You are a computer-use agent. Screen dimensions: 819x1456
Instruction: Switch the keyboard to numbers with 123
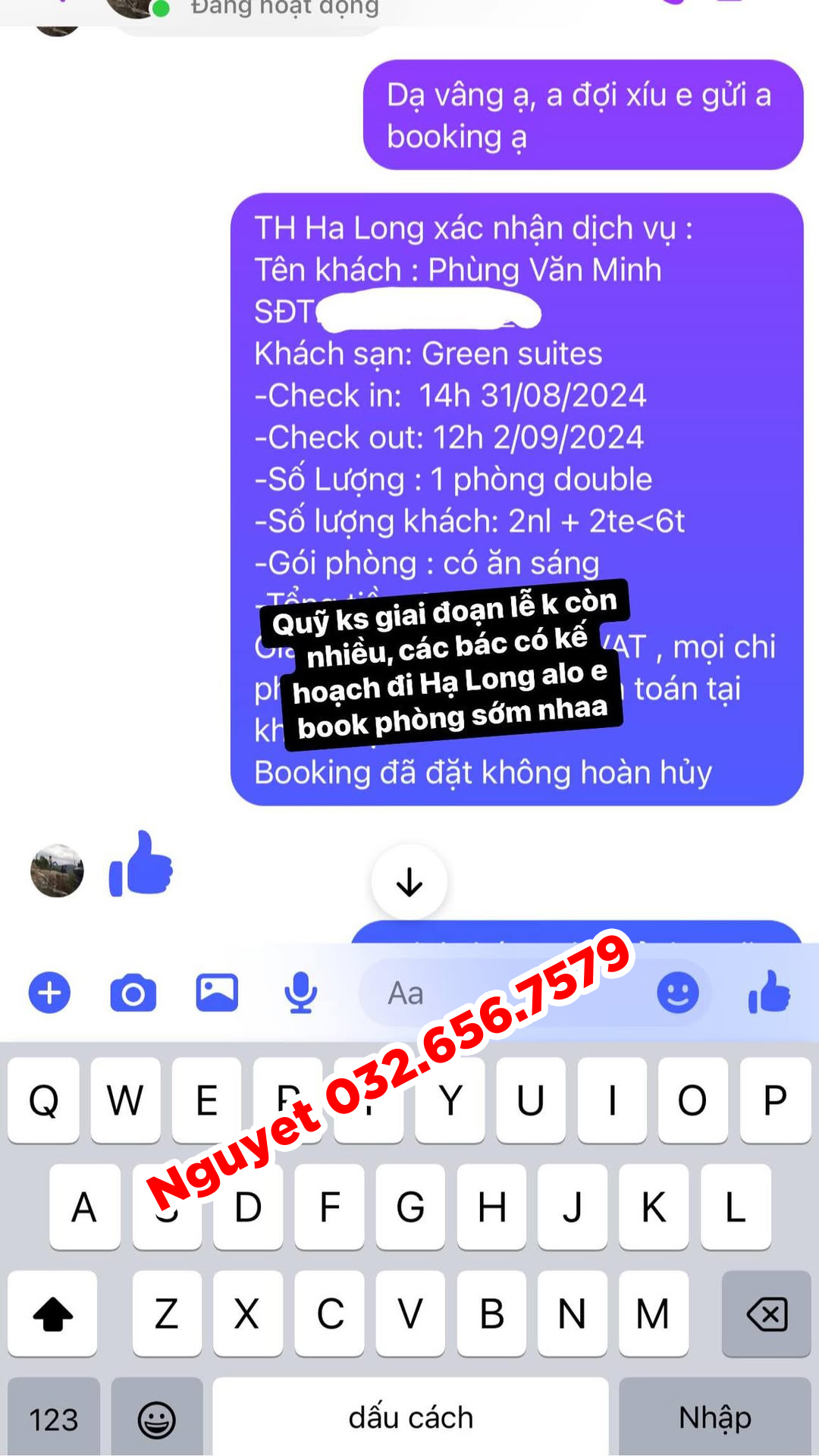pos(54,1418)
